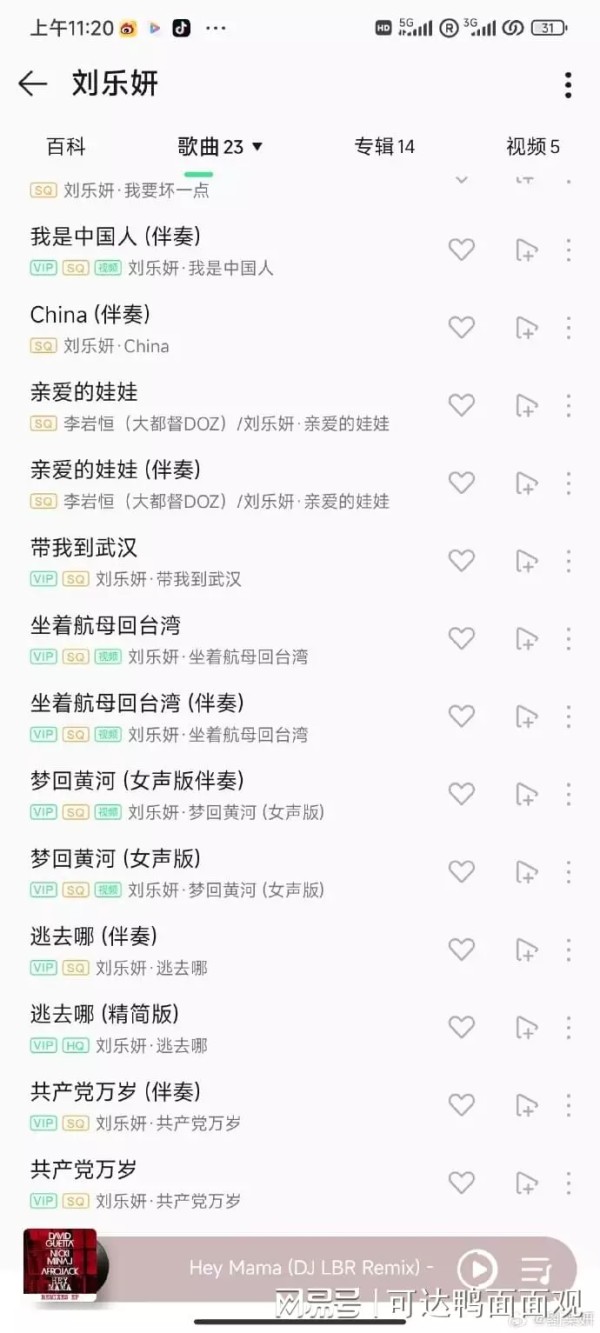Switch to the 专辑 14 tab

tap(384, 147)
